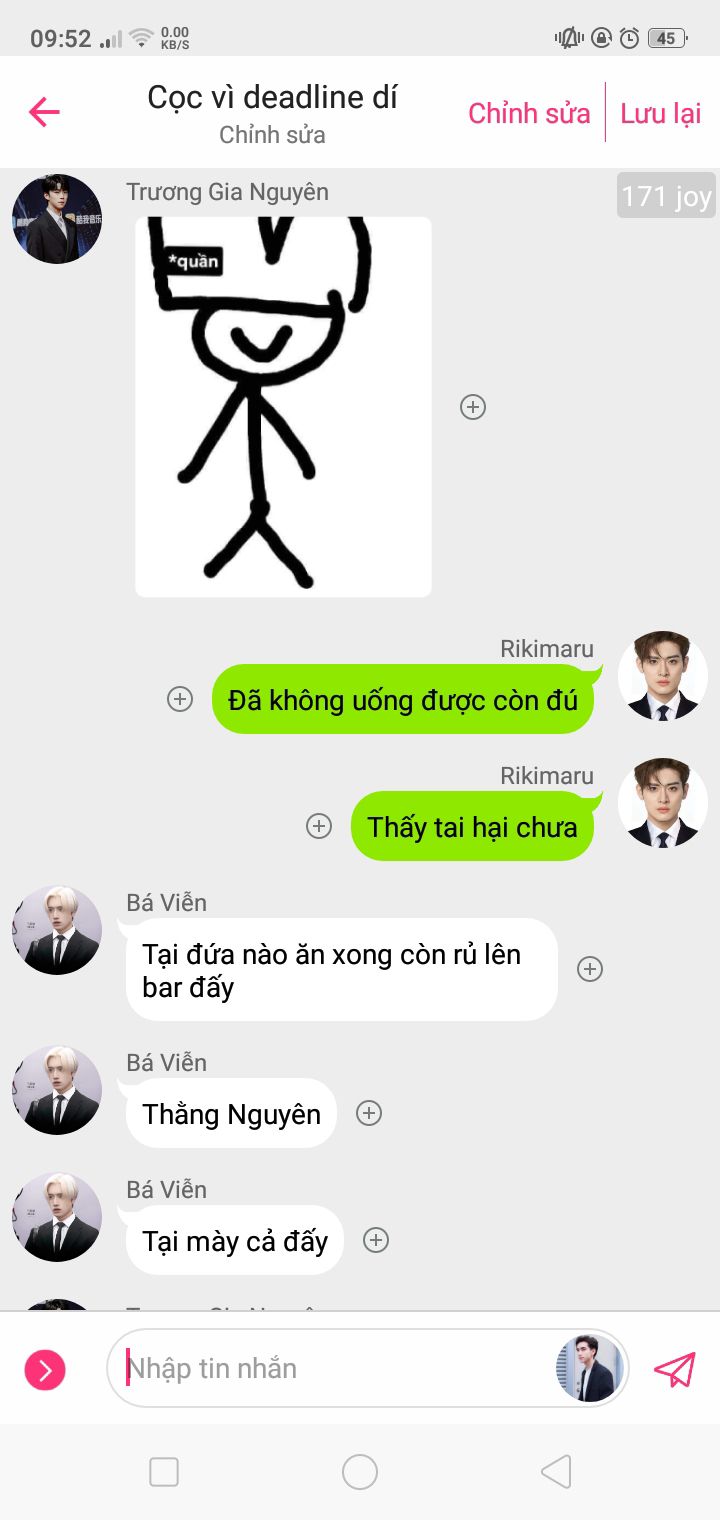Tap the chat title subtitle Chỉnh sửa
720x1520 pixels.
pyautogui.click(x=272, y=135)
